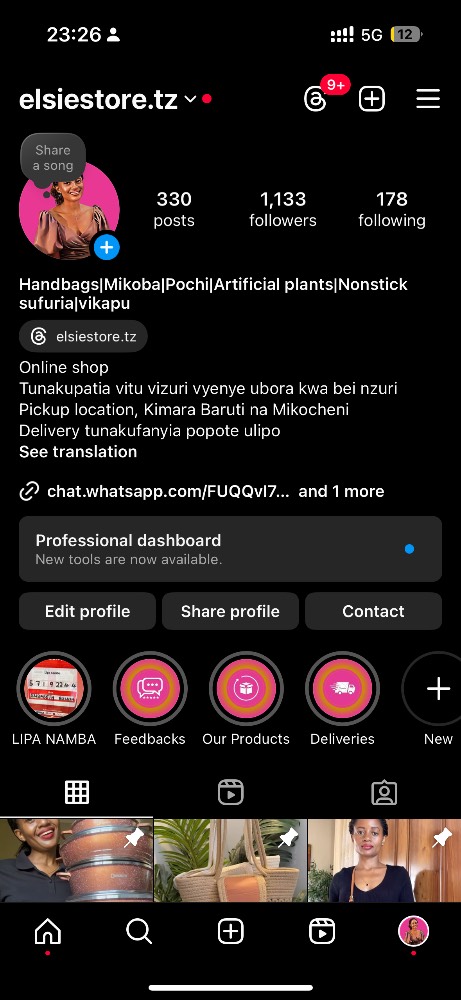This screenshot has width=461, height=1000.
Task: Switch to the Reels tab on profile
Action: 230,793
